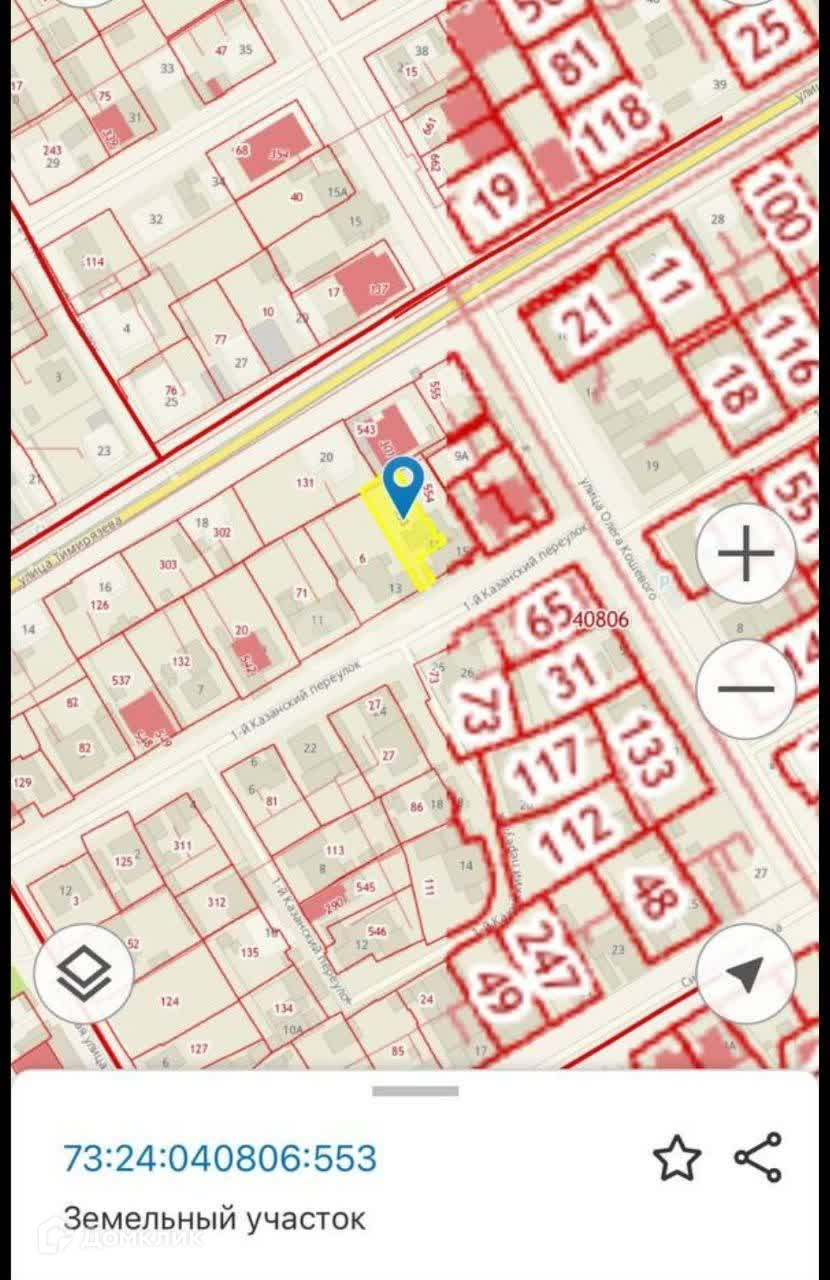830x1280 pixels.
Task: Tap the blue location pin on the parcel
Action: [x=404, y=483]
